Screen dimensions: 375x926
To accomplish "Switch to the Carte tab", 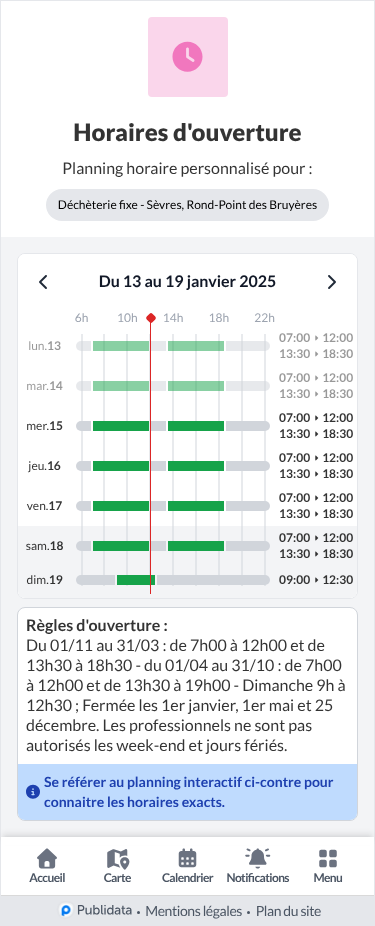I will (x=118, y=866).
